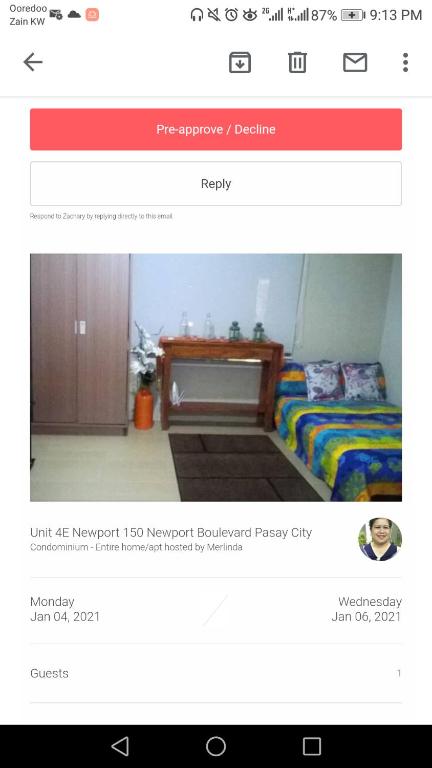The width and height of the screenshot is (432, 768).
Task: Tap Pre-approve / Decline button
Action: coord(216,129)
